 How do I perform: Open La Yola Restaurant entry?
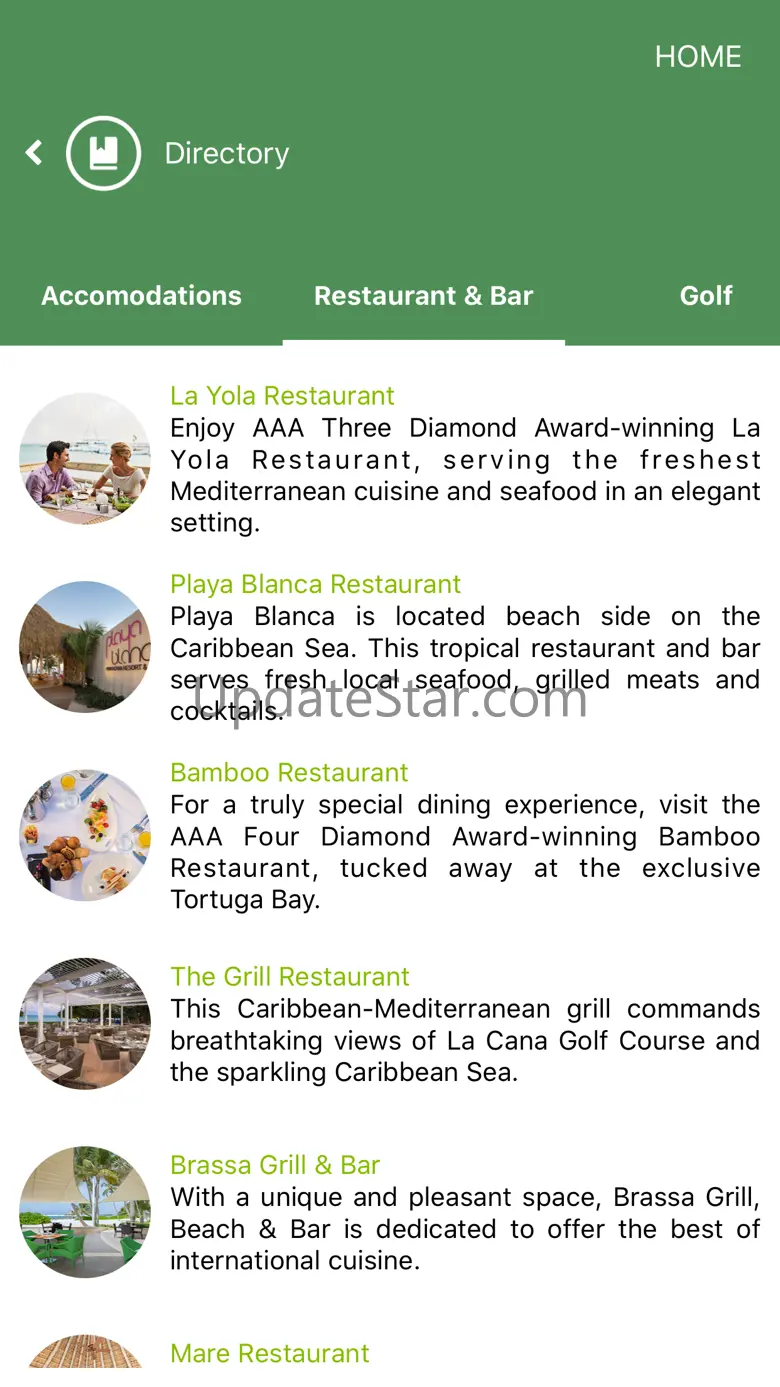pyautogui.click(x=390, y=459)
